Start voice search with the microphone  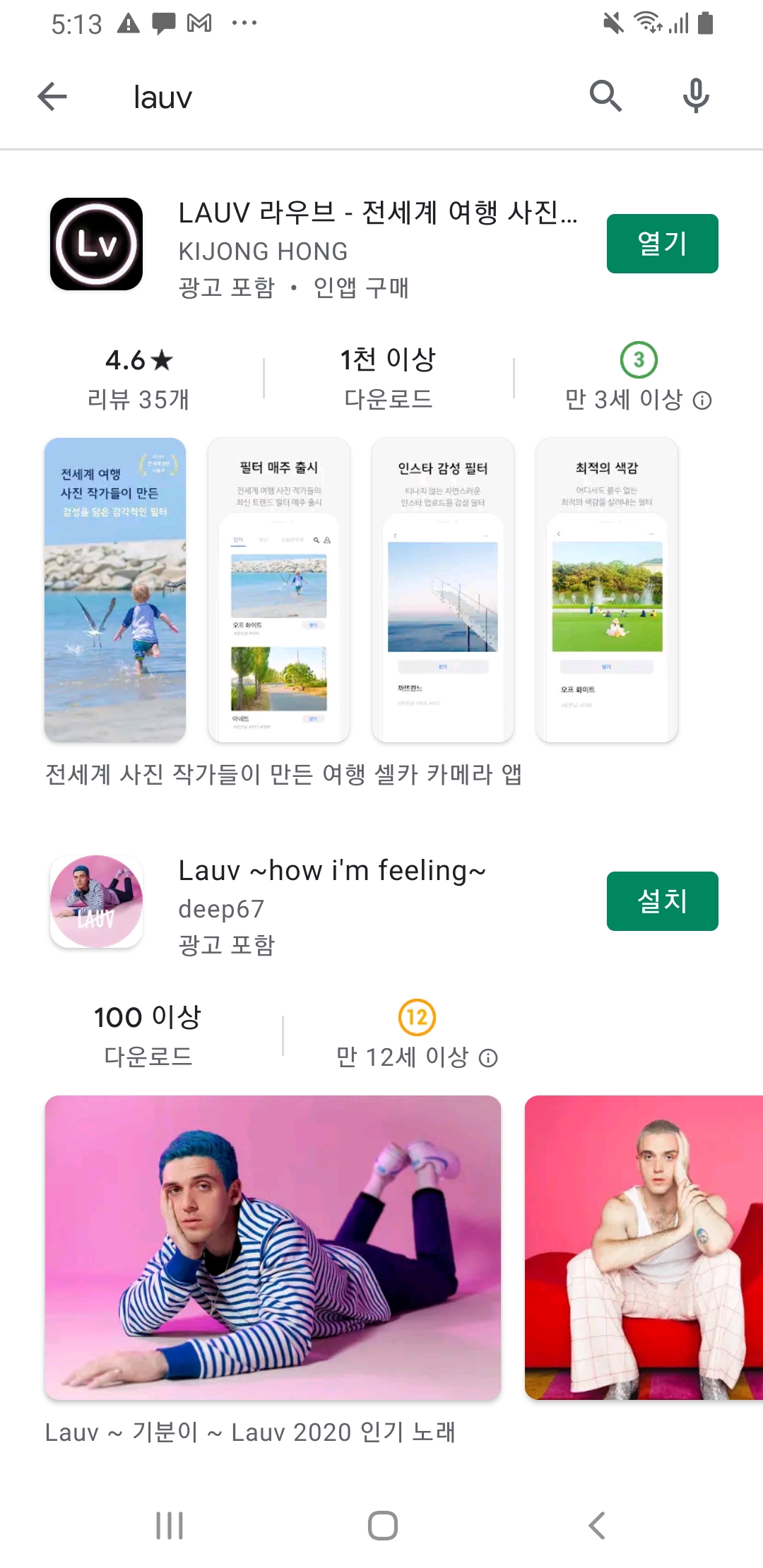coord(696,97)
